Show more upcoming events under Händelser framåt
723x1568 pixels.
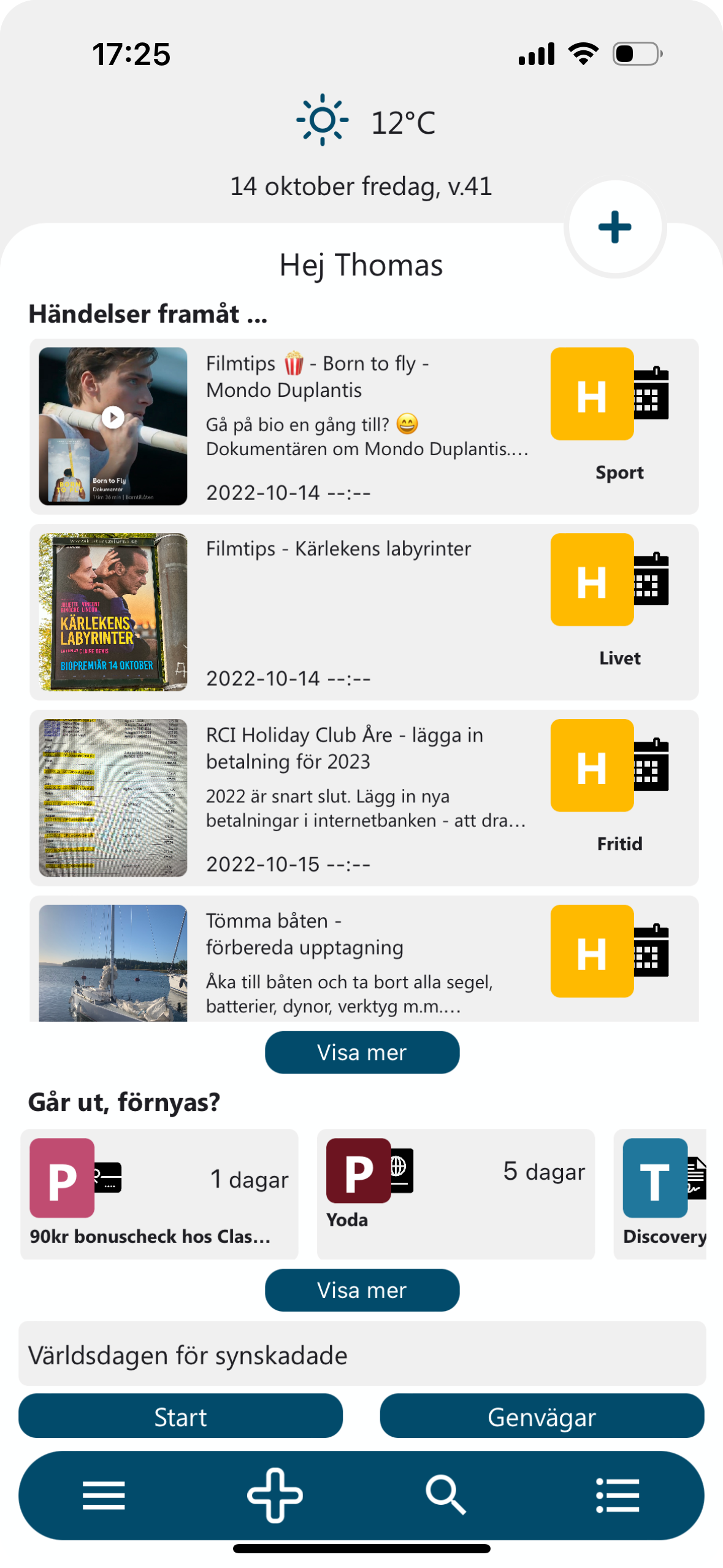pos(362,1053)
